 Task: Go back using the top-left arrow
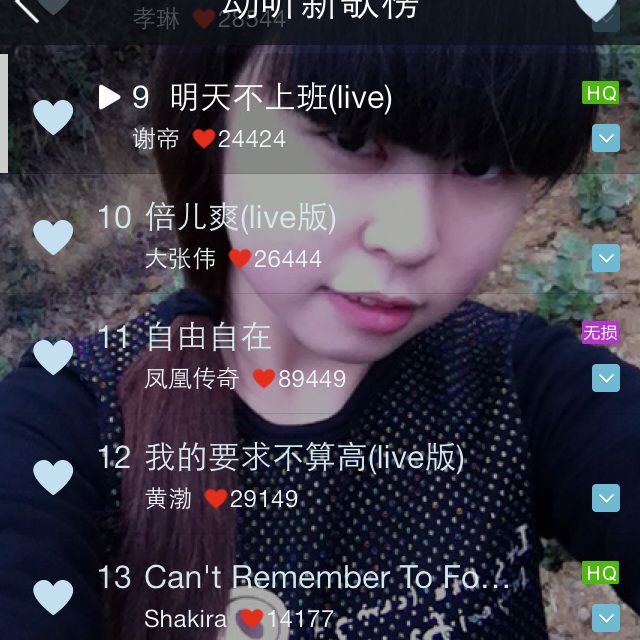(x=26, y=10)
